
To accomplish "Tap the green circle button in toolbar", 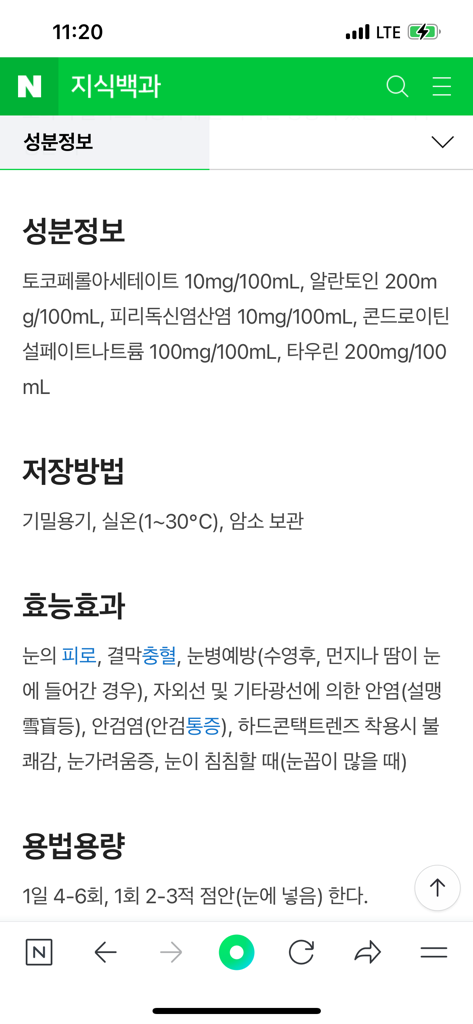I will coord(236,953).
